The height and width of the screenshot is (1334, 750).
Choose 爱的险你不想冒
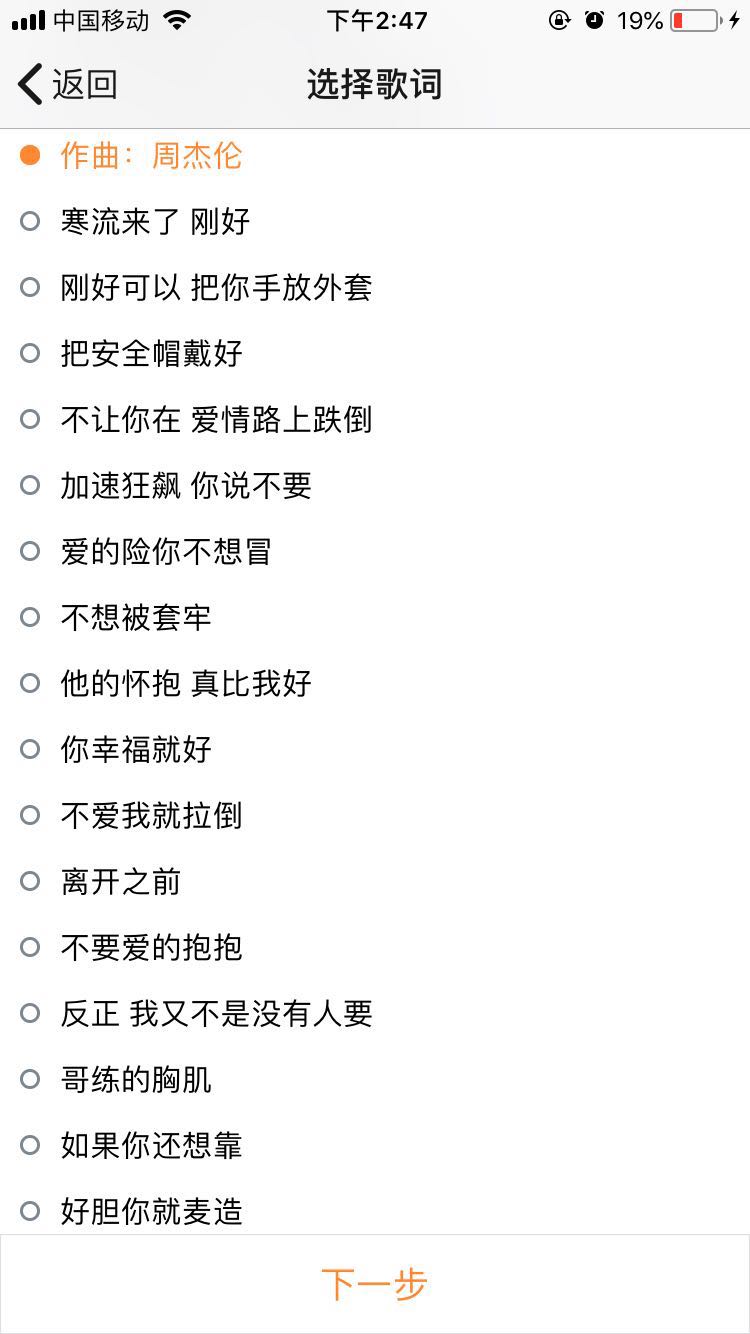coord(166,552)
